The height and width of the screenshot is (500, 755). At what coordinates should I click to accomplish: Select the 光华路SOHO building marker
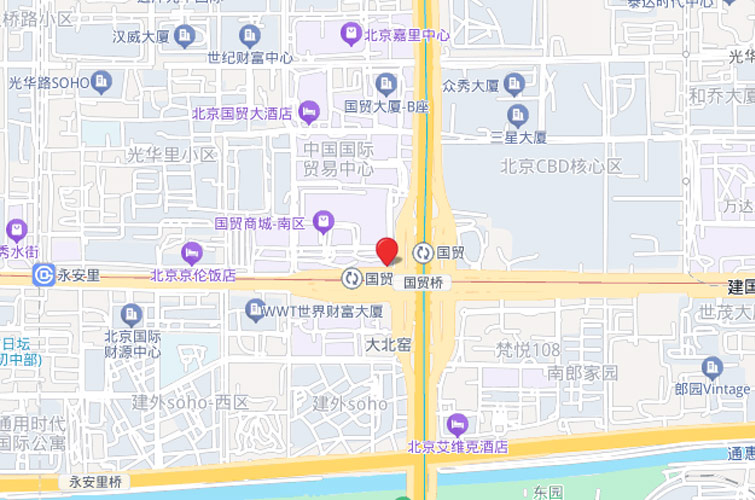[101, 83]
